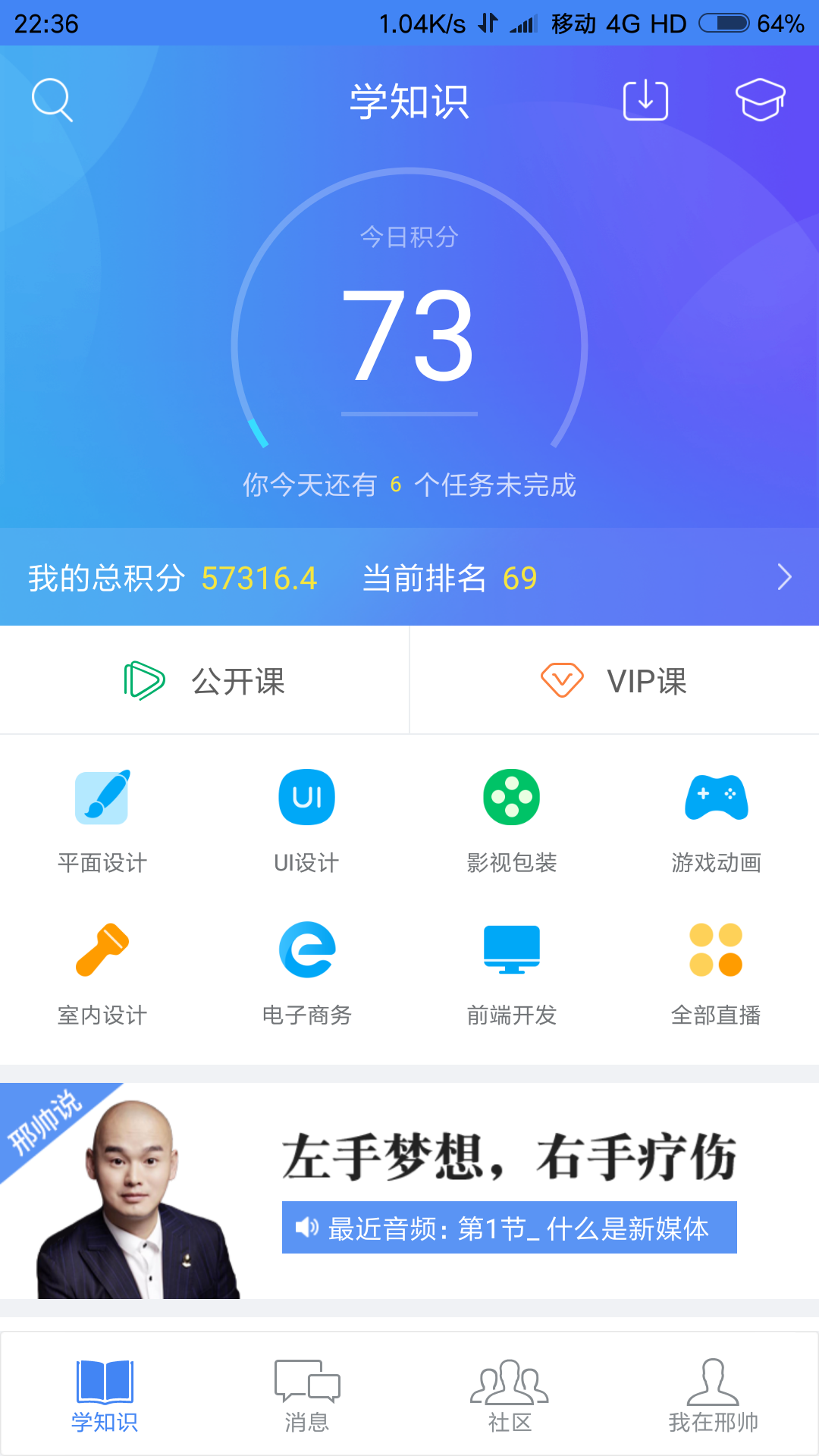Open 影视包装 category
819x1456 pixels.
point(512,819)
